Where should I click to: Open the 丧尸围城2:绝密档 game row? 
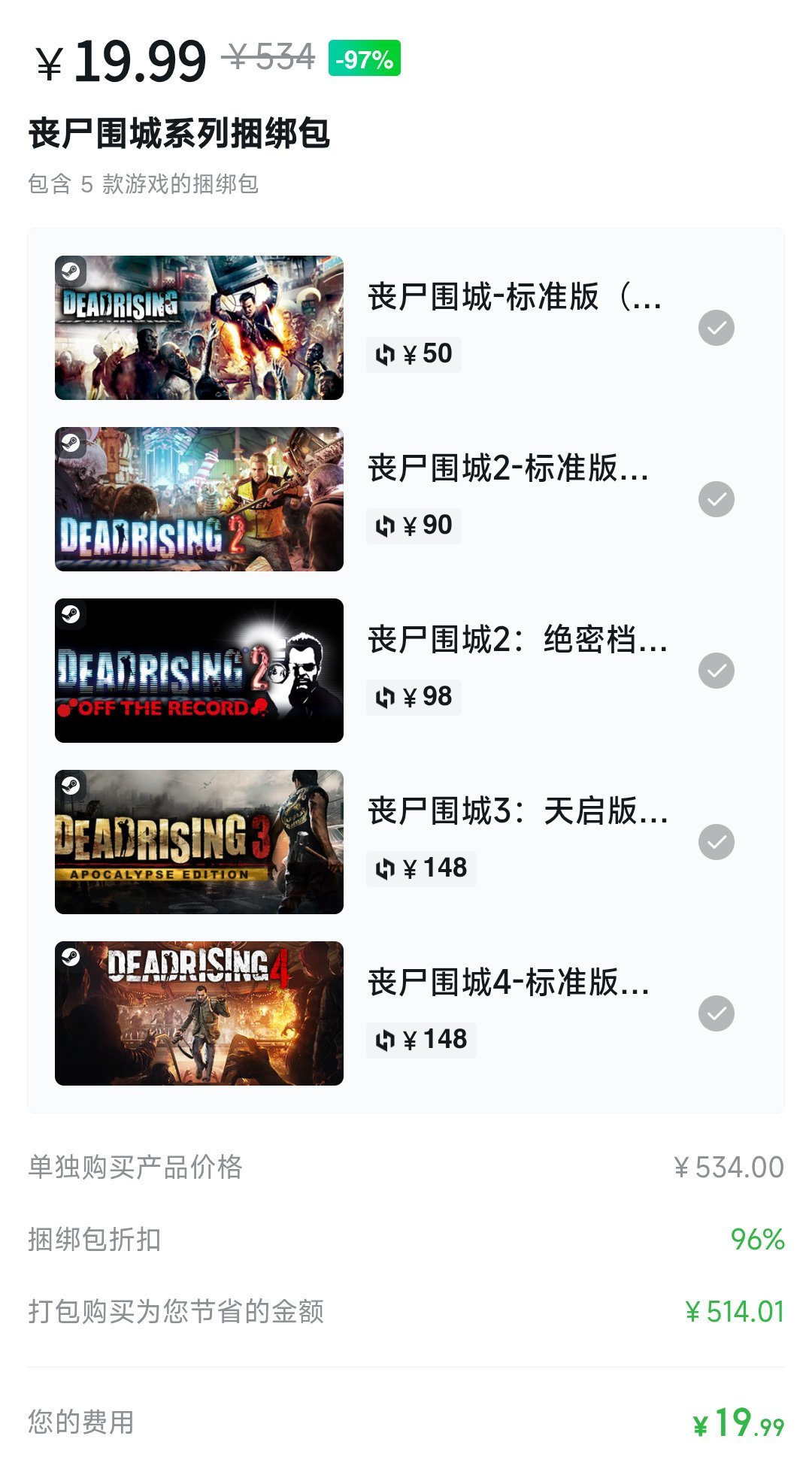406,671
